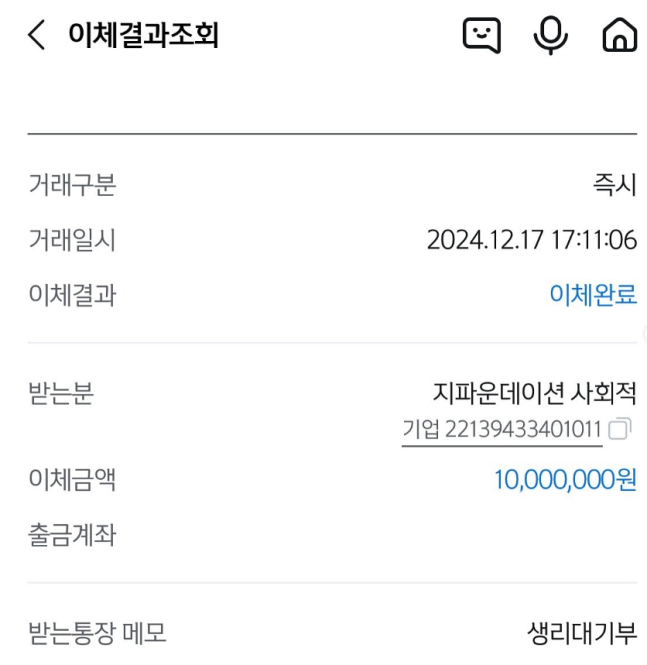Open the chatbot assistant icon

(481, 36)
